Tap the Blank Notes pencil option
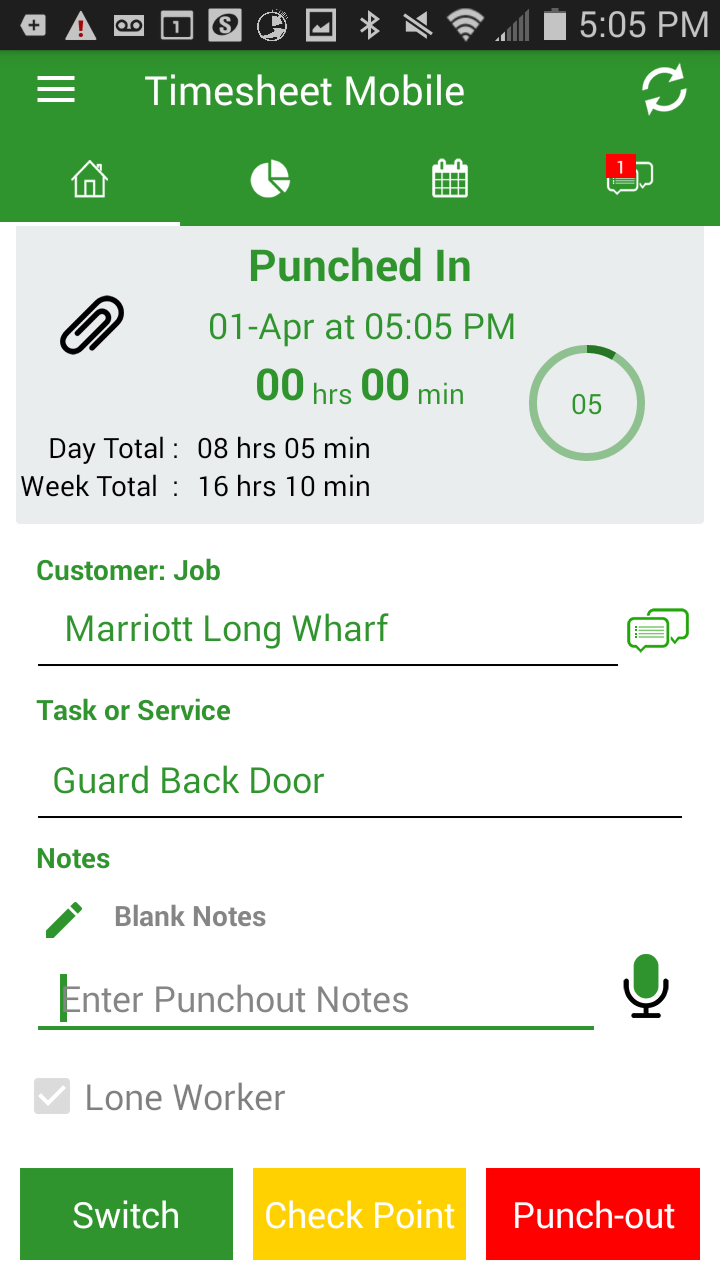The width and height of the screenshot is (720, 1280). pos(65,919)
